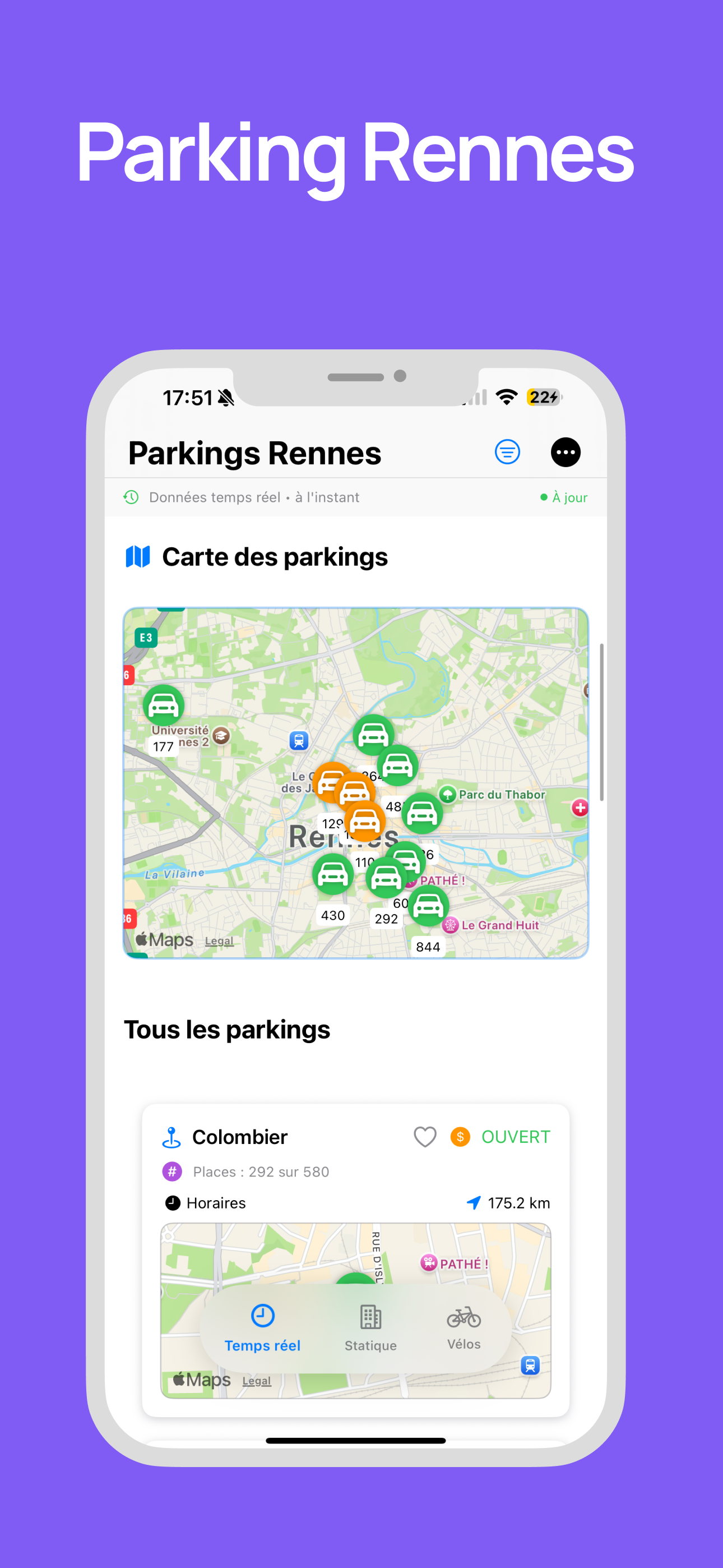
Task: Open the ellipsis more options menu
Action: (566, 451)
